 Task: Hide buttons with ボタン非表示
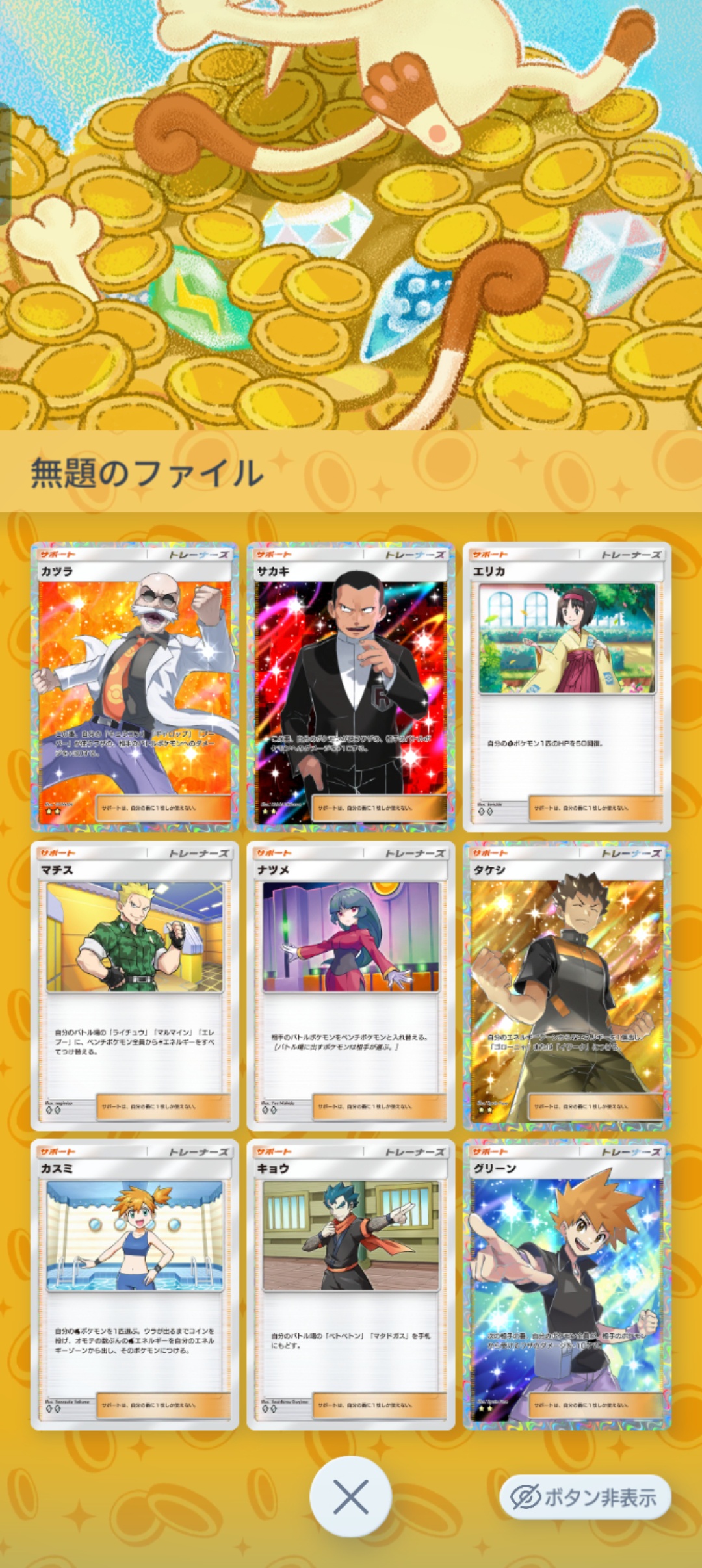click(x=585, y=1497)
